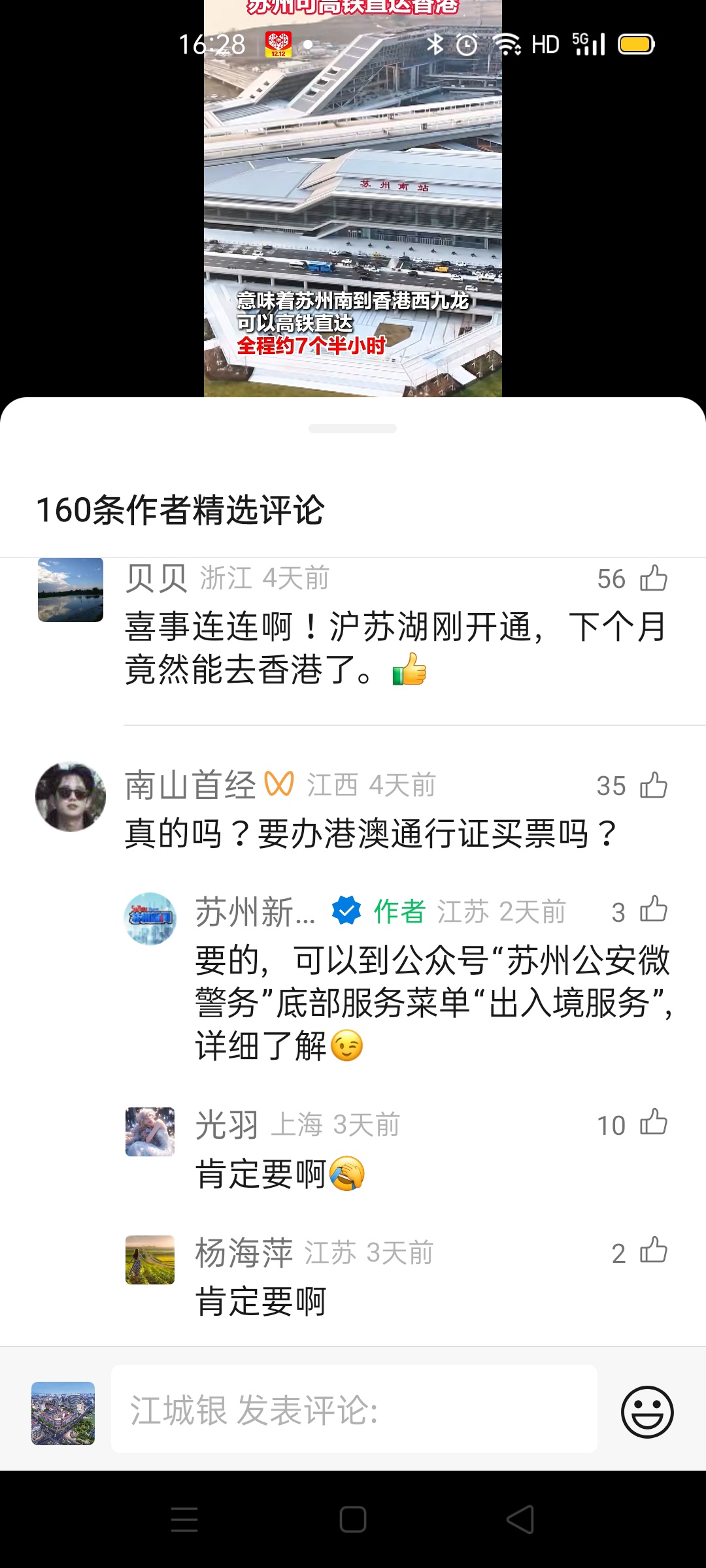Open the emoji picker smiley icon
Image resolution: width=706 pixels, height=1568 pixels.
click(x=647, y=1411)
